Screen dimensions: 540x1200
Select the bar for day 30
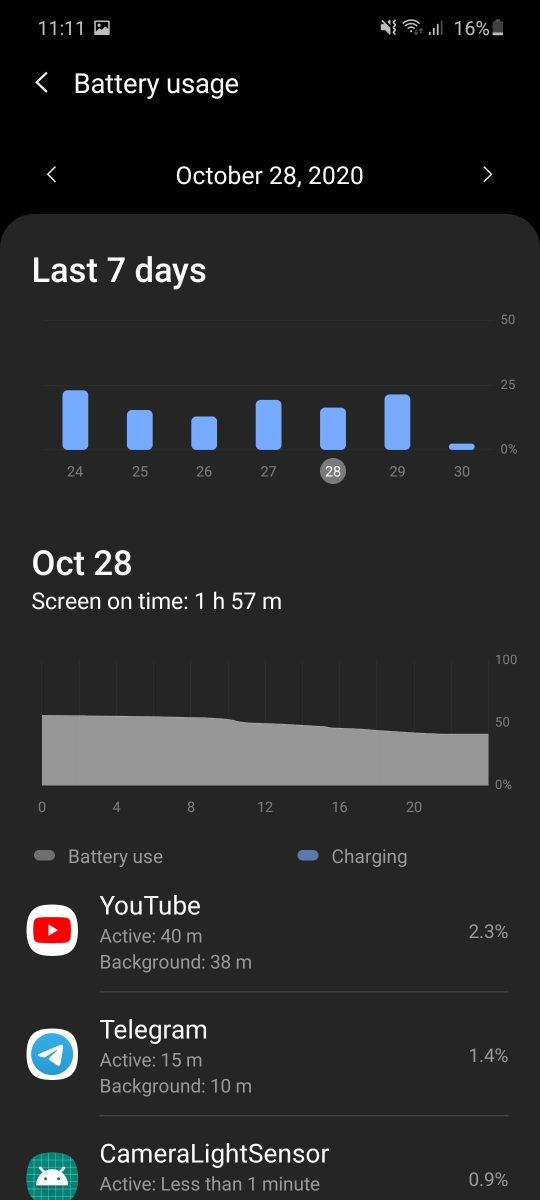[x=462, y=447]
